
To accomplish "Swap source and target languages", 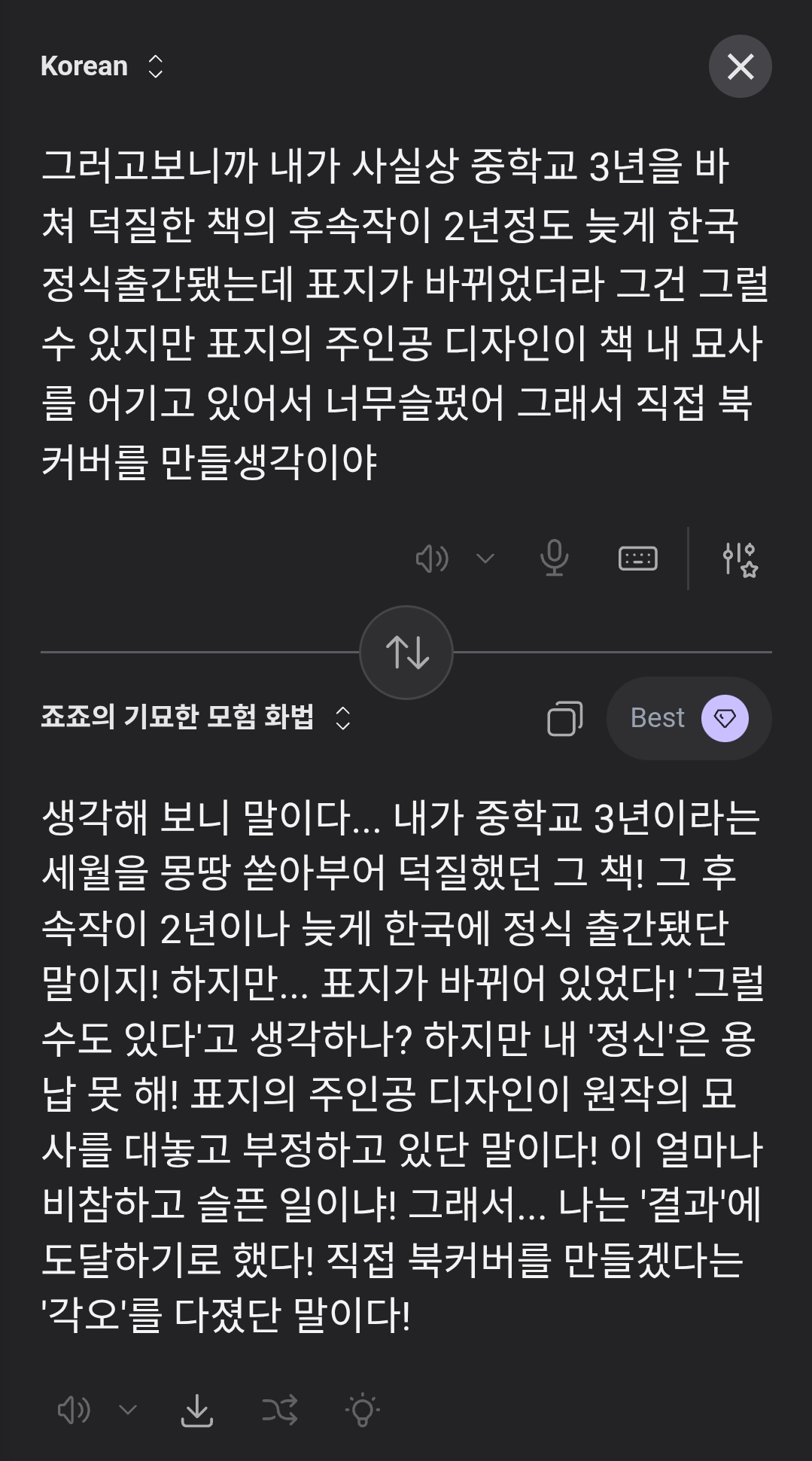I will point(406,652).
